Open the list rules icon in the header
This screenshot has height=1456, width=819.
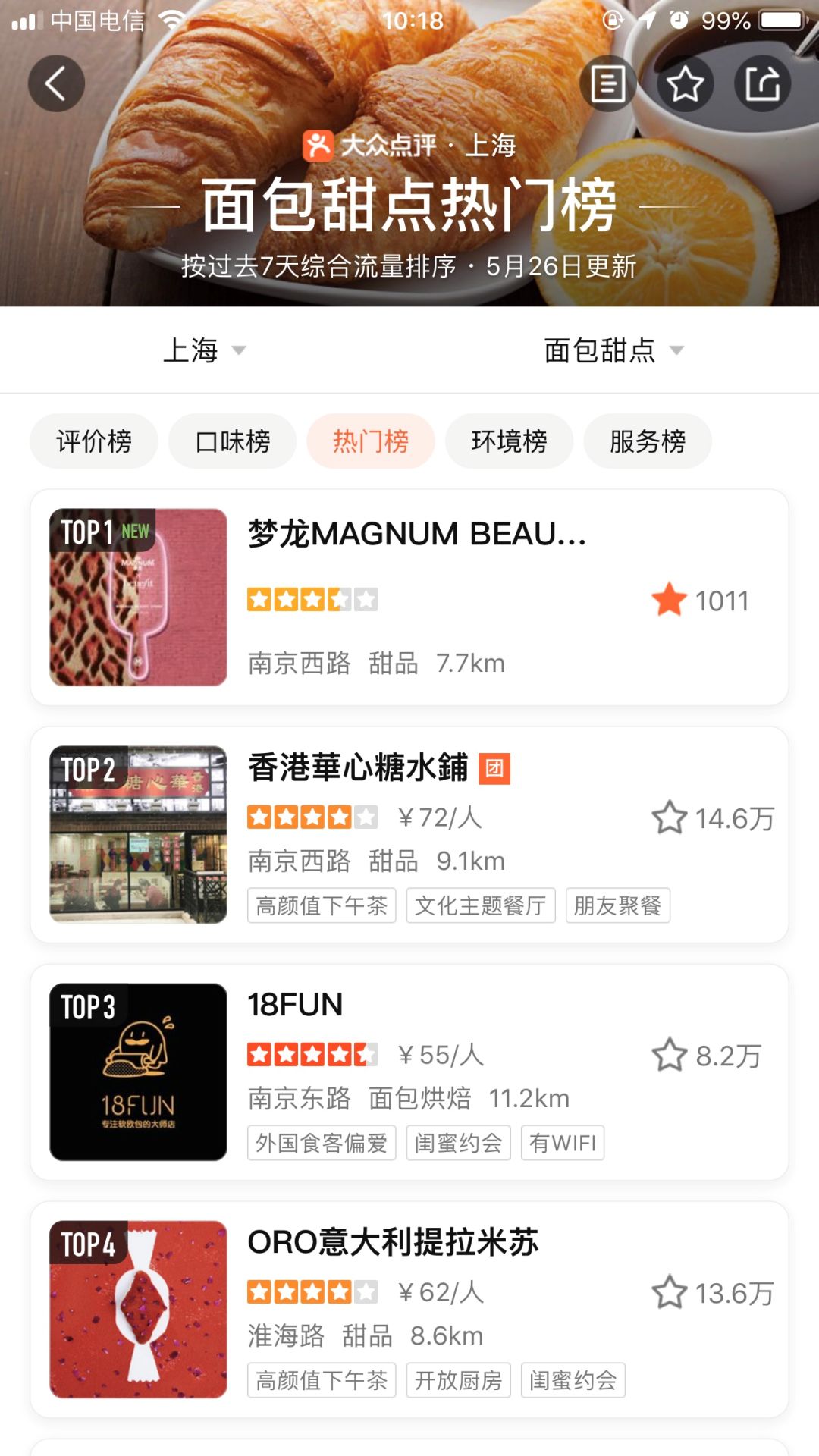pyautogui.click(x=609, y=83)
